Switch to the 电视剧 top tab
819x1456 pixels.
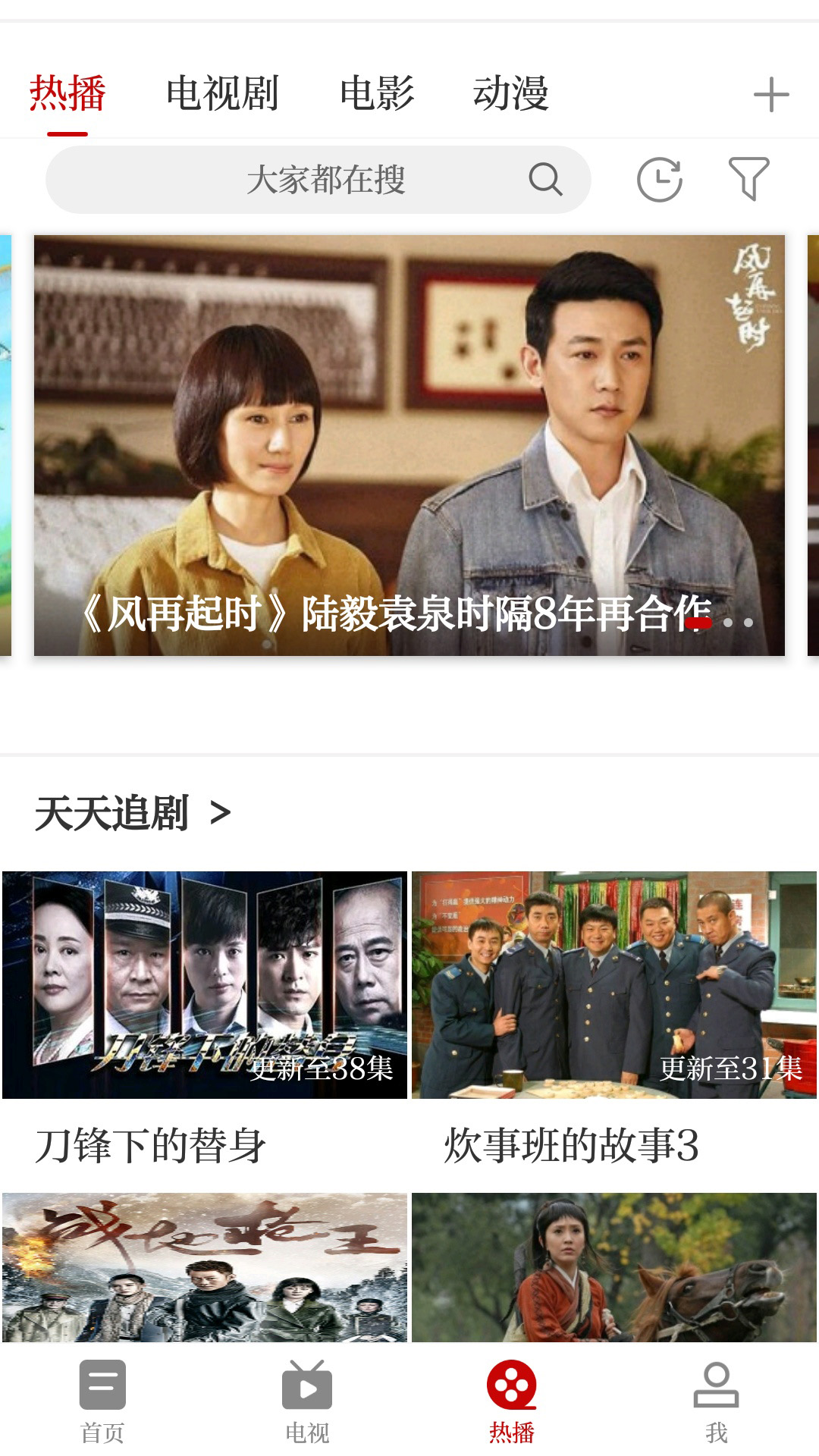point(222,94)
